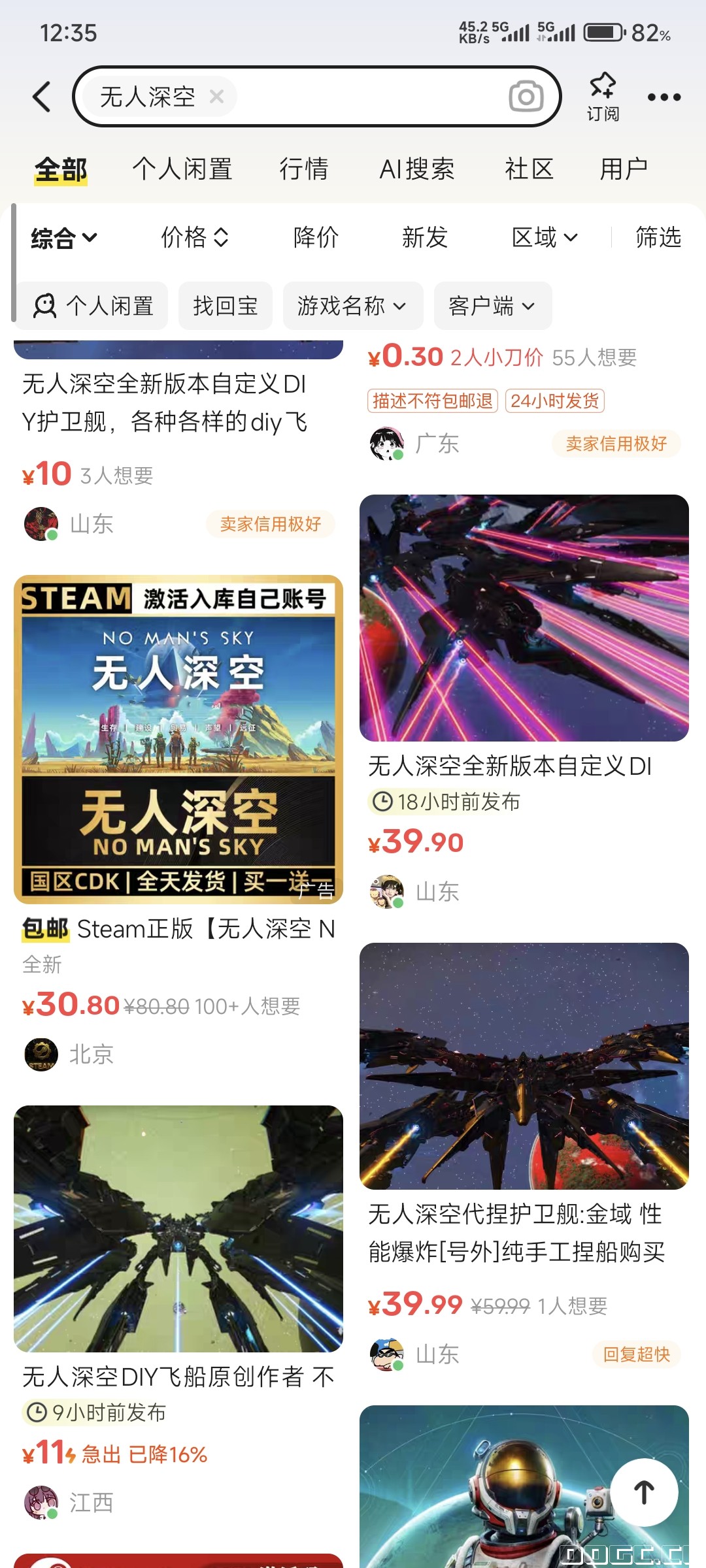
Task: Toggle the 找回宝 filter chip
Action: click(x=226, y=305)
